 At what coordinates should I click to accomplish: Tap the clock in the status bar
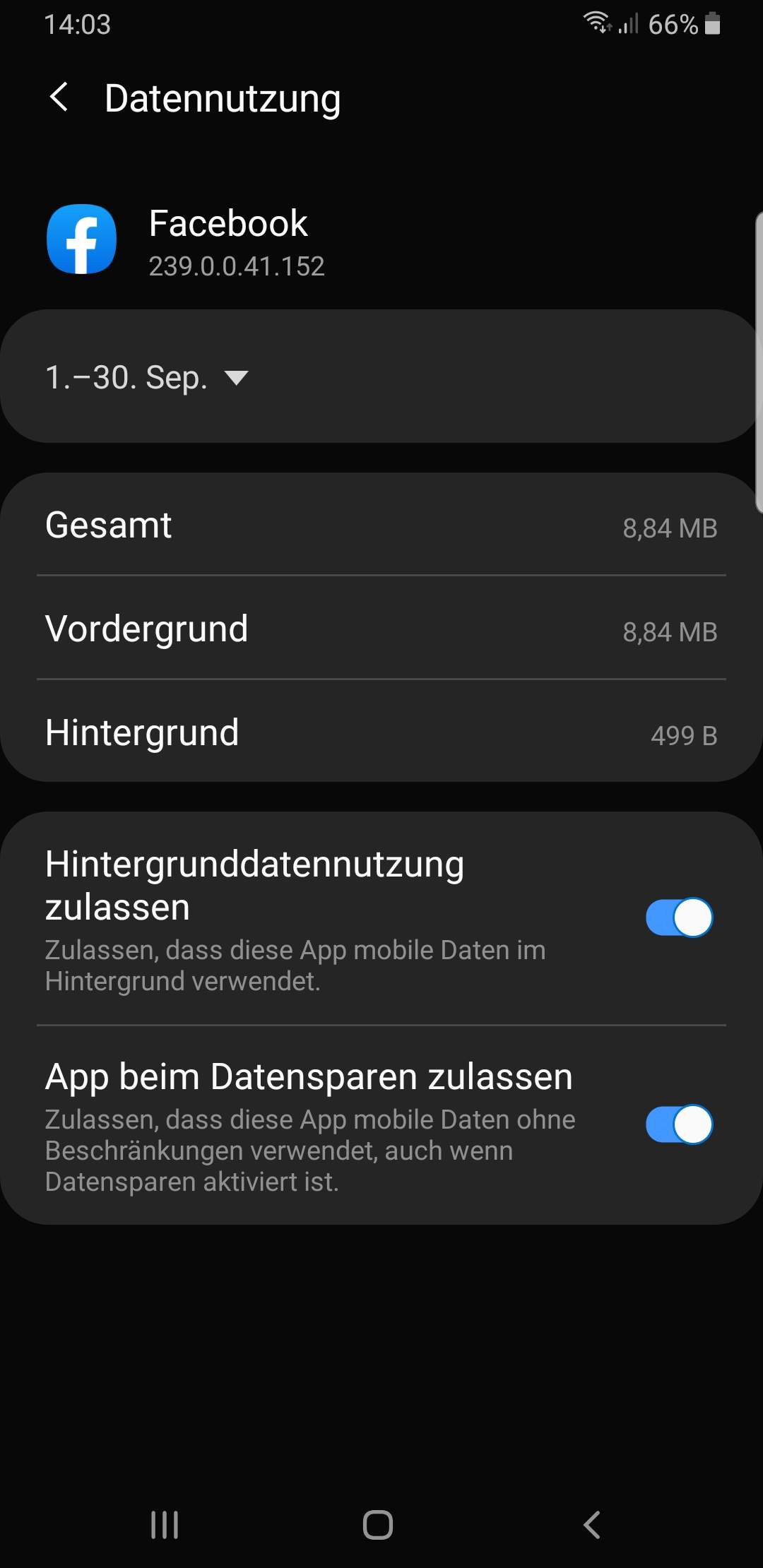click(x=78, y=25)
